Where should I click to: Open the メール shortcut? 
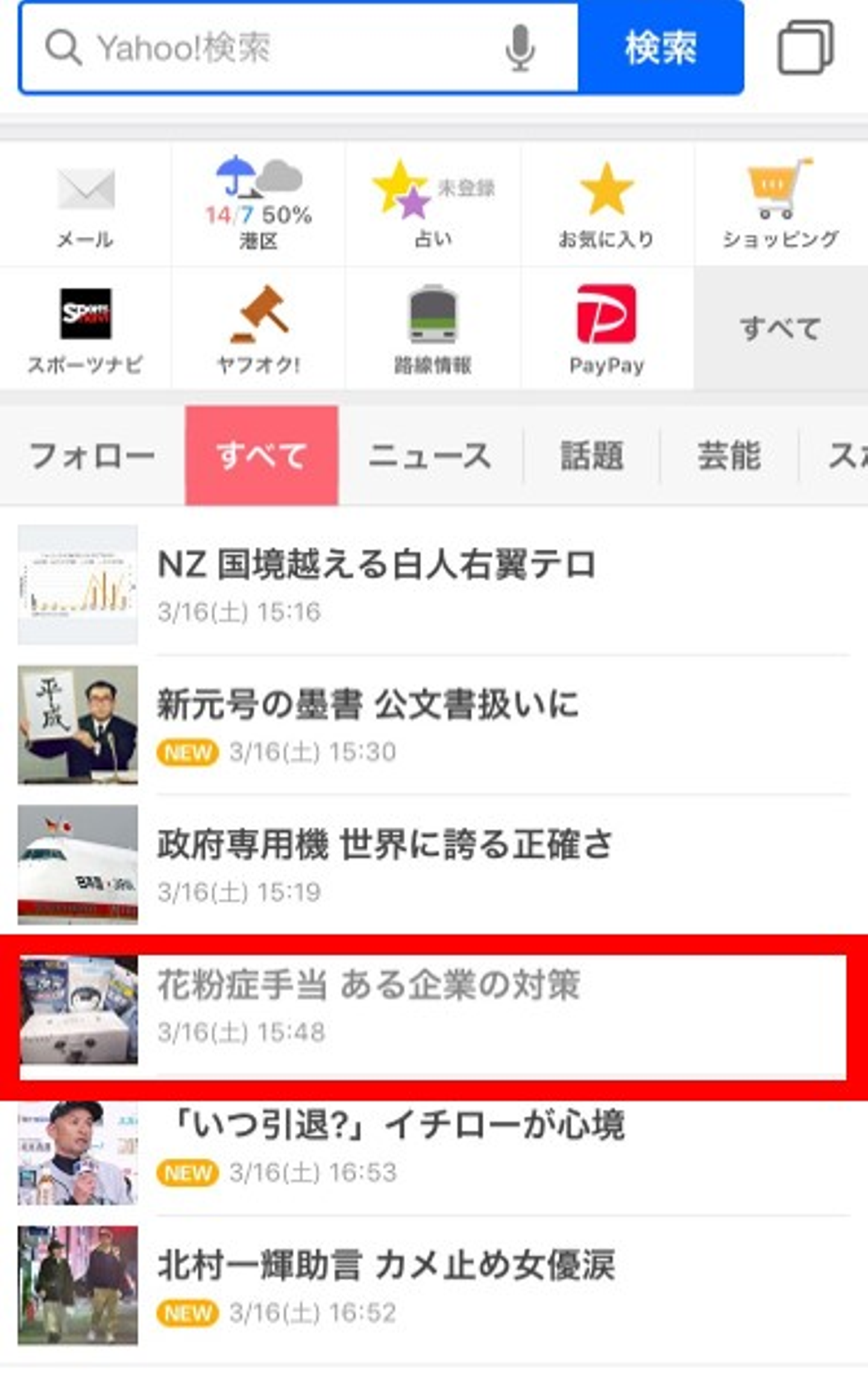[85, 205]
